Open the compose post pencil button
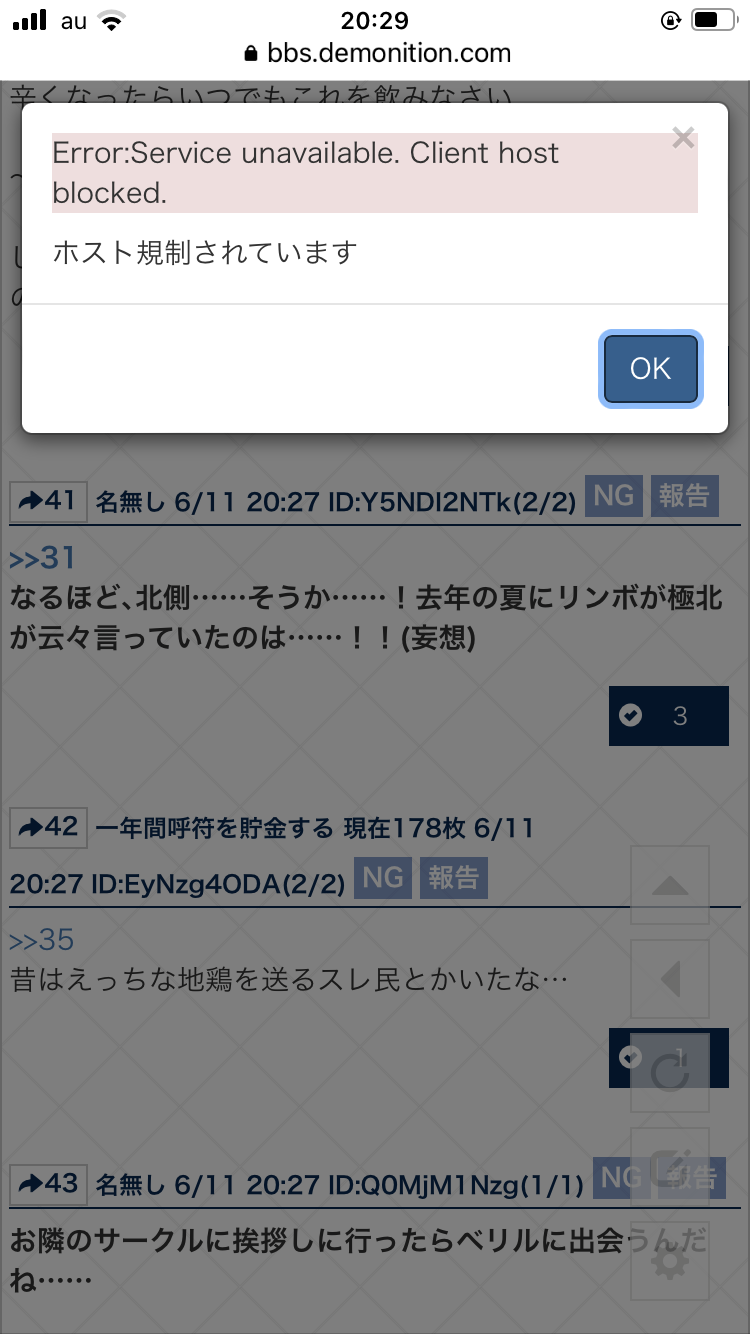The image size is (750, 1334). [x=669, y=1167]
